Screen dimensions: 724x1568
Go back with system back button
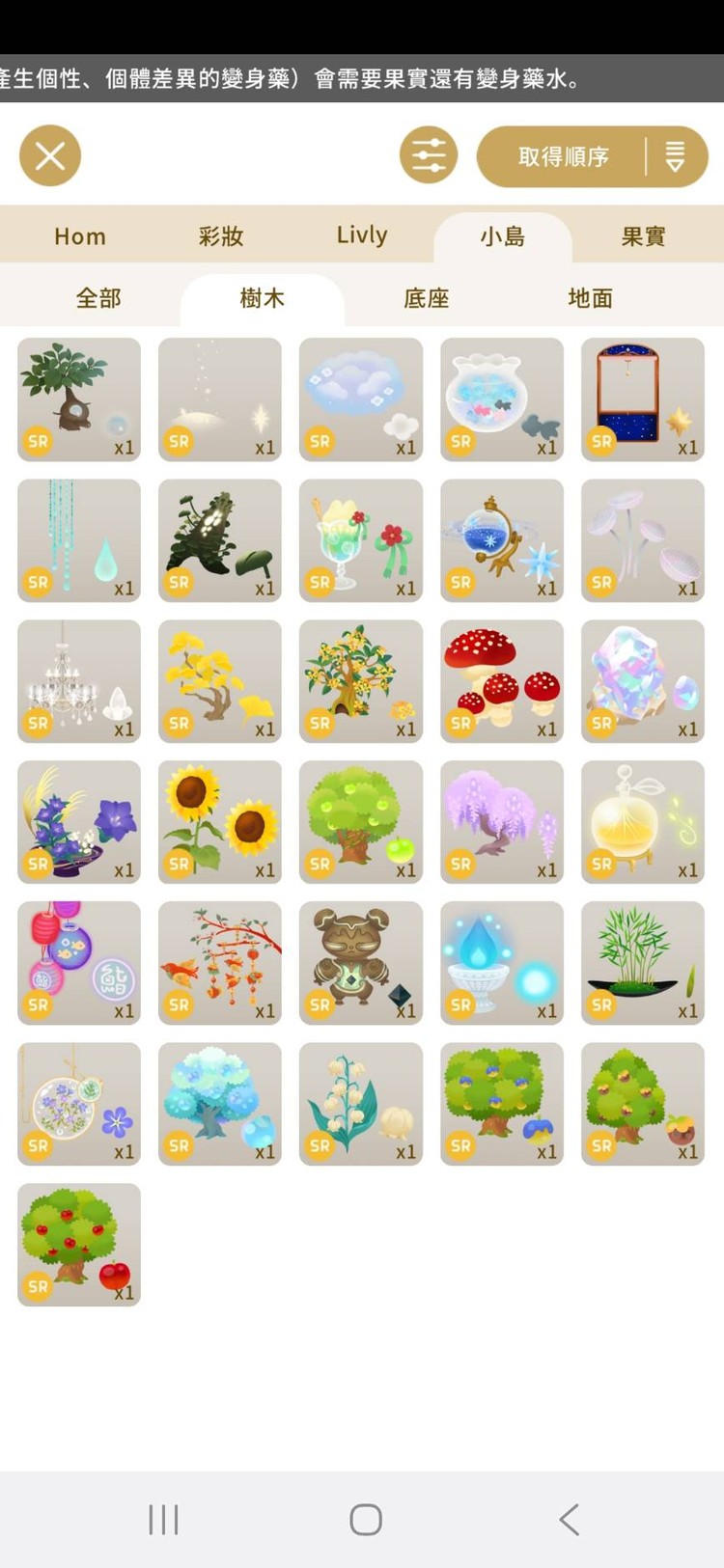(x=570, y=1519)
